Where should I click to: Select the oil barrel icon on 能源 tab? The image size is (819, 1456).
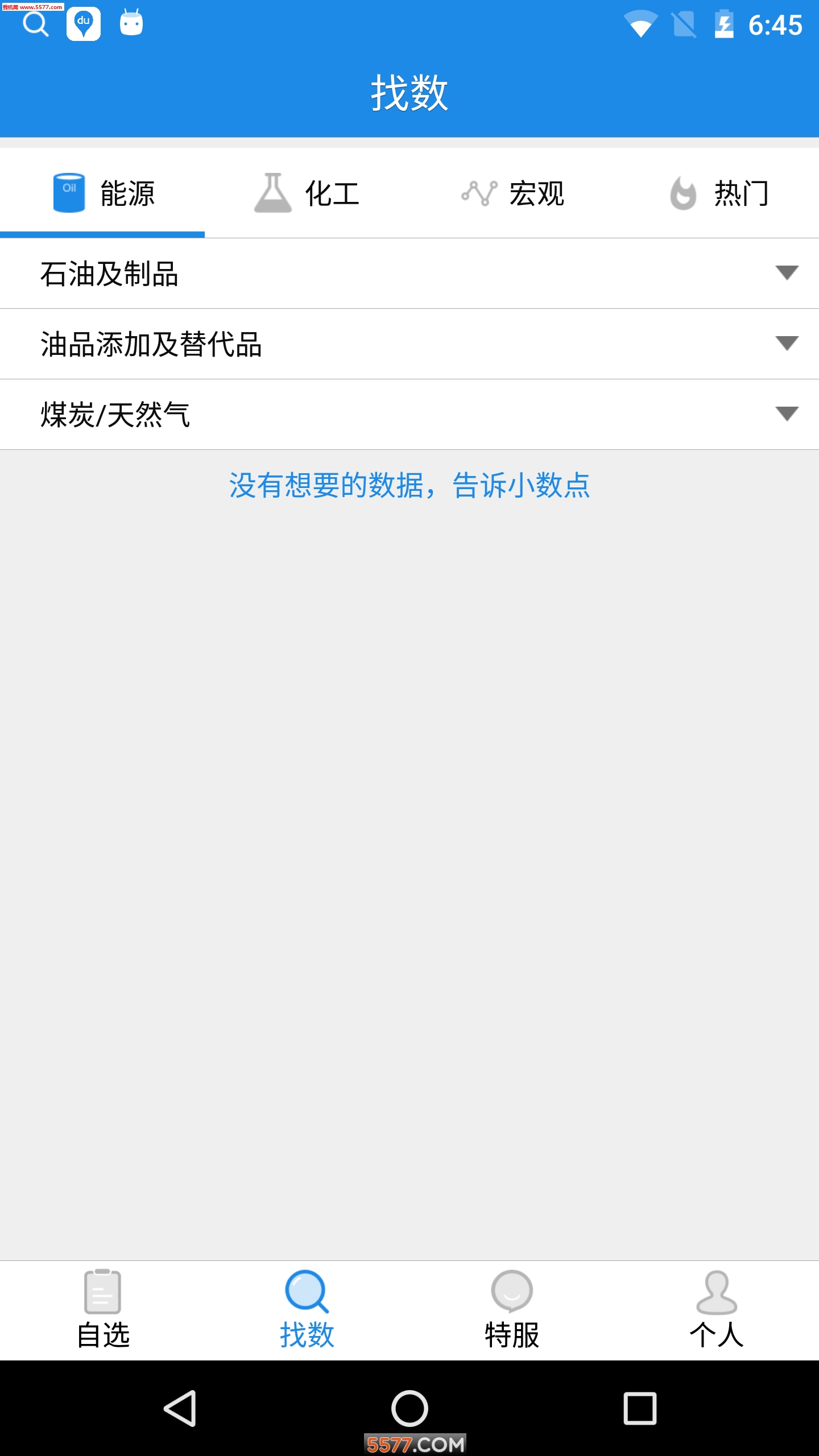[x=68, y=193]
